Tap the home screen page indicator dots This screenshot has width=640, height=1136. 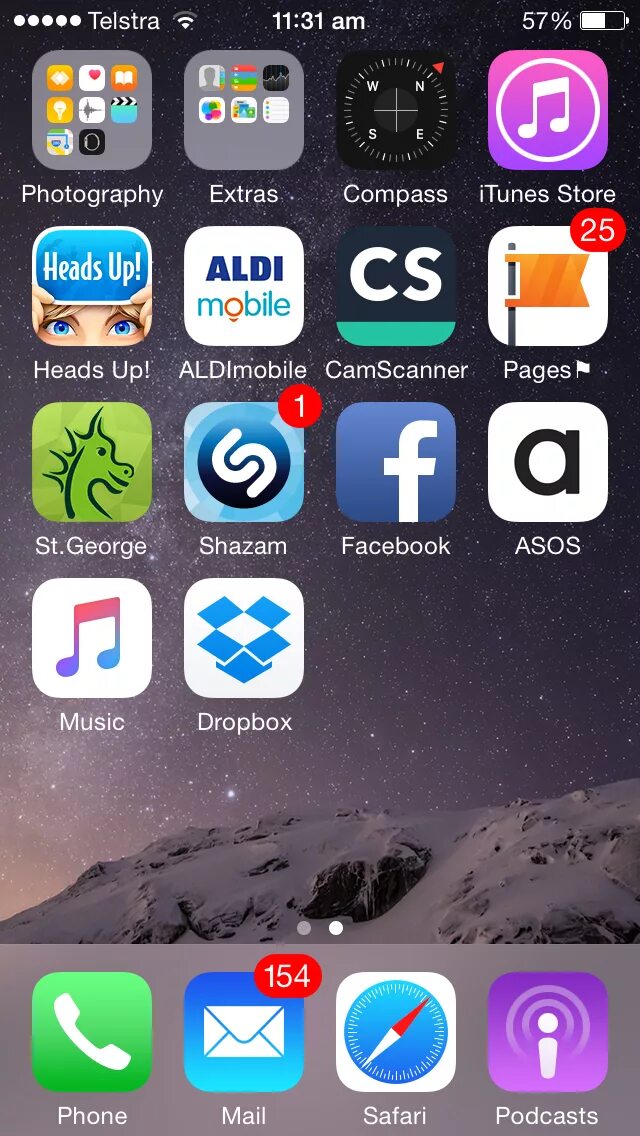point(320,928)
